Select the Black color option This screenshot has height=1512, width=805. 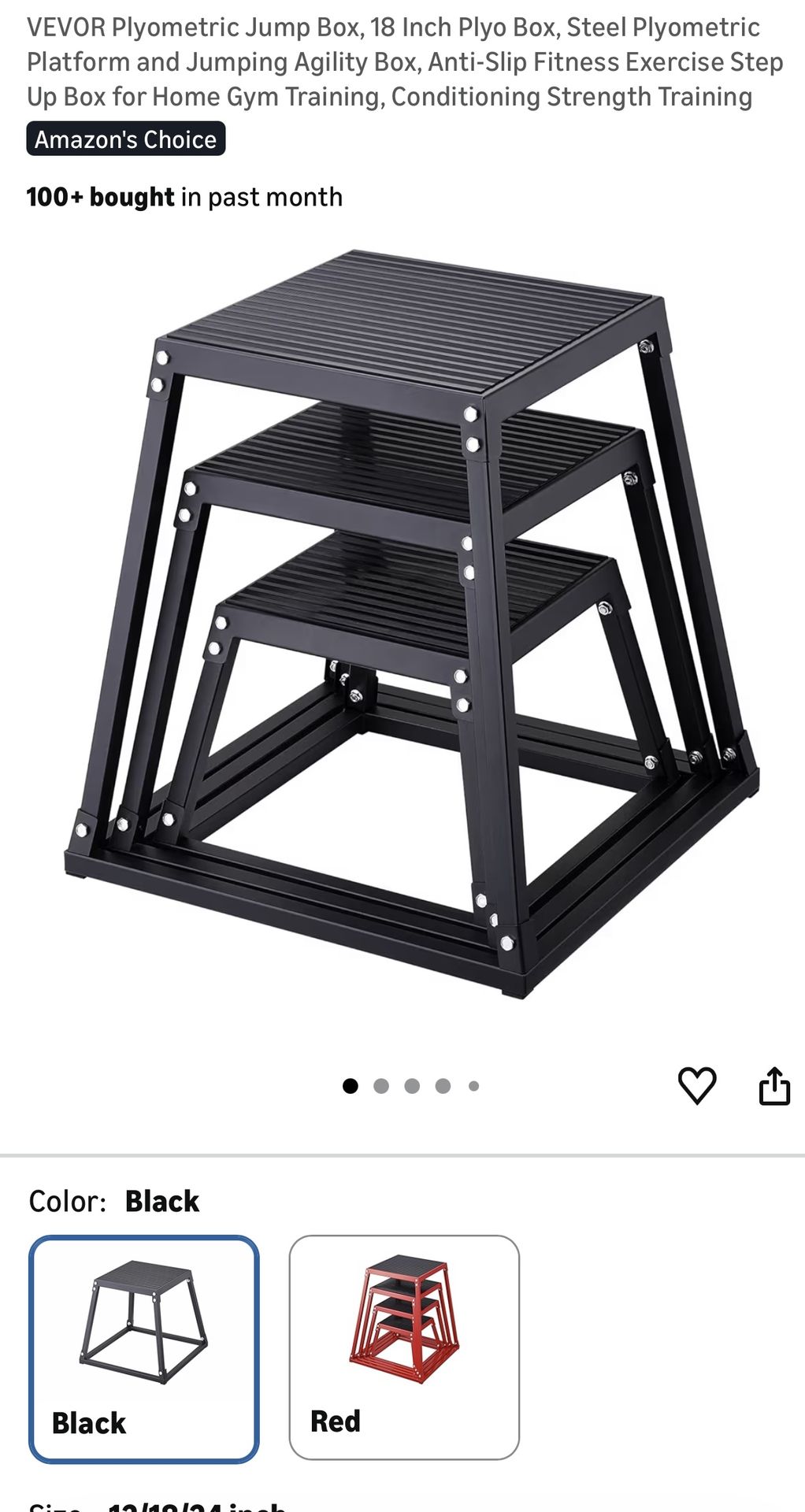[144, 1348]
